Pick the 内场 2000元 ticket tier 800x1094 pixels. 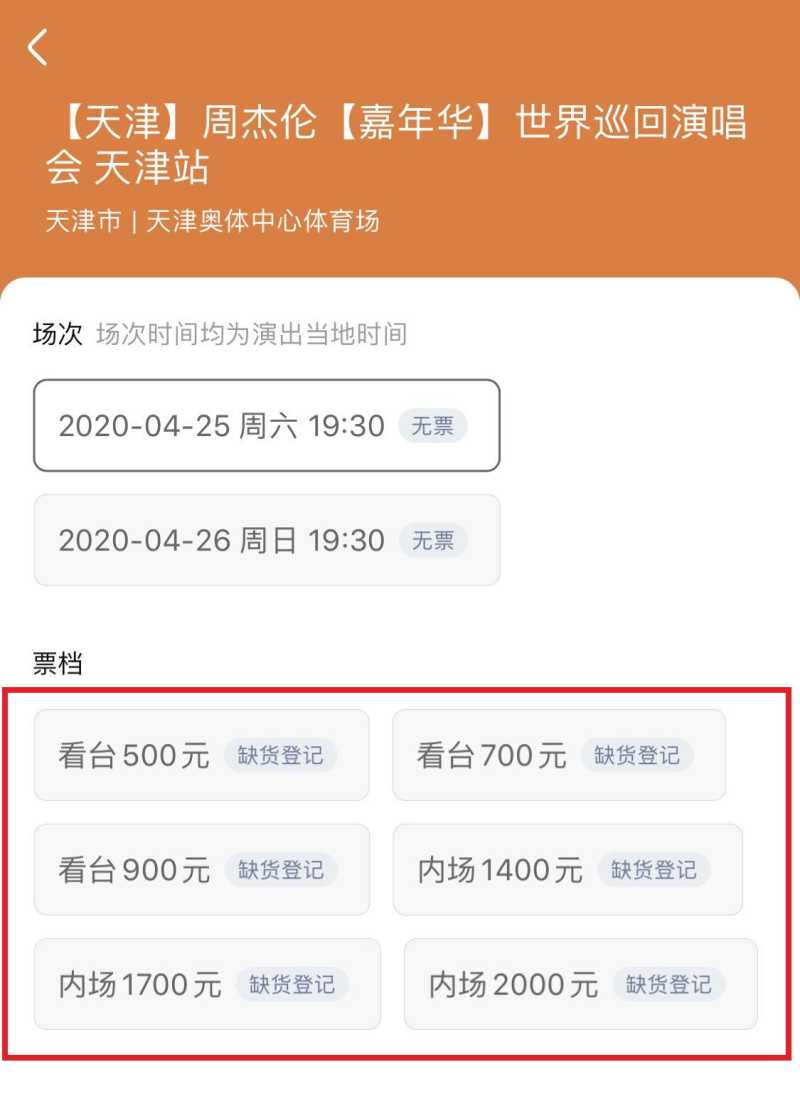click(580, 984)
